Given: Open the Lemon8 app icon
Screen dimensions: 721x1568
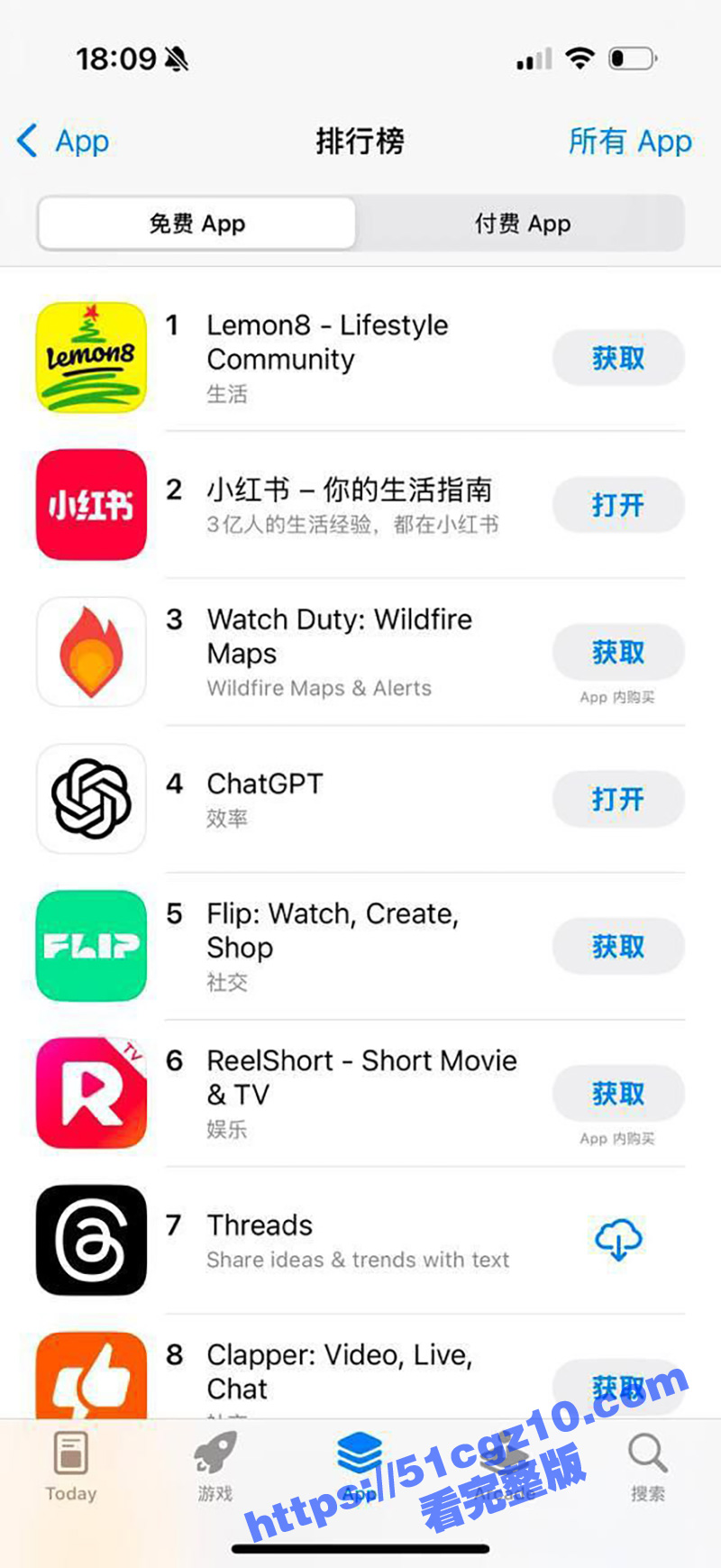Looking at the screenshot, I should pyautogui.click(x=90, y=357).
